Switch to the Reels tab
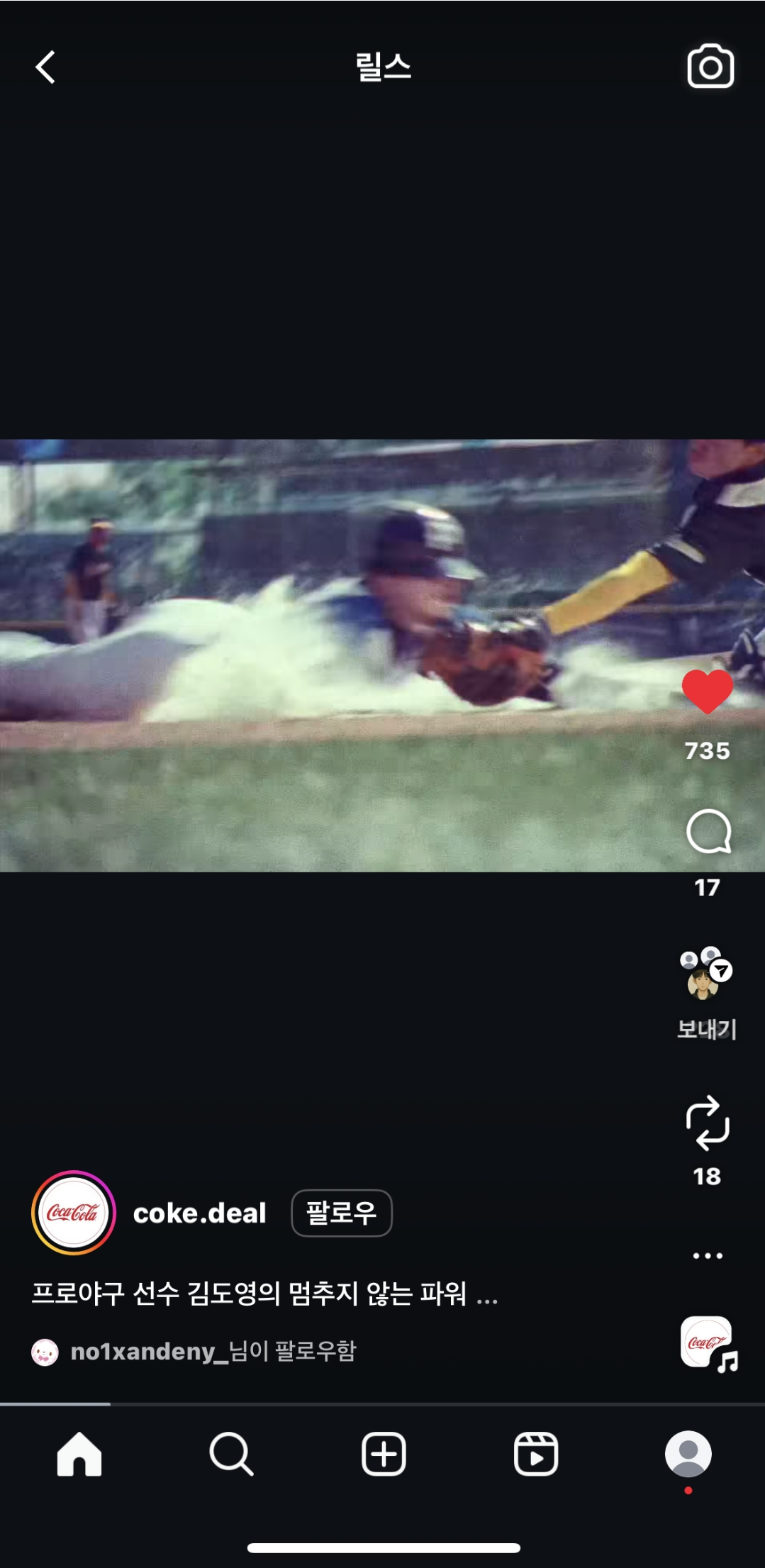The image size is (765, 1568). (535, 1454)
